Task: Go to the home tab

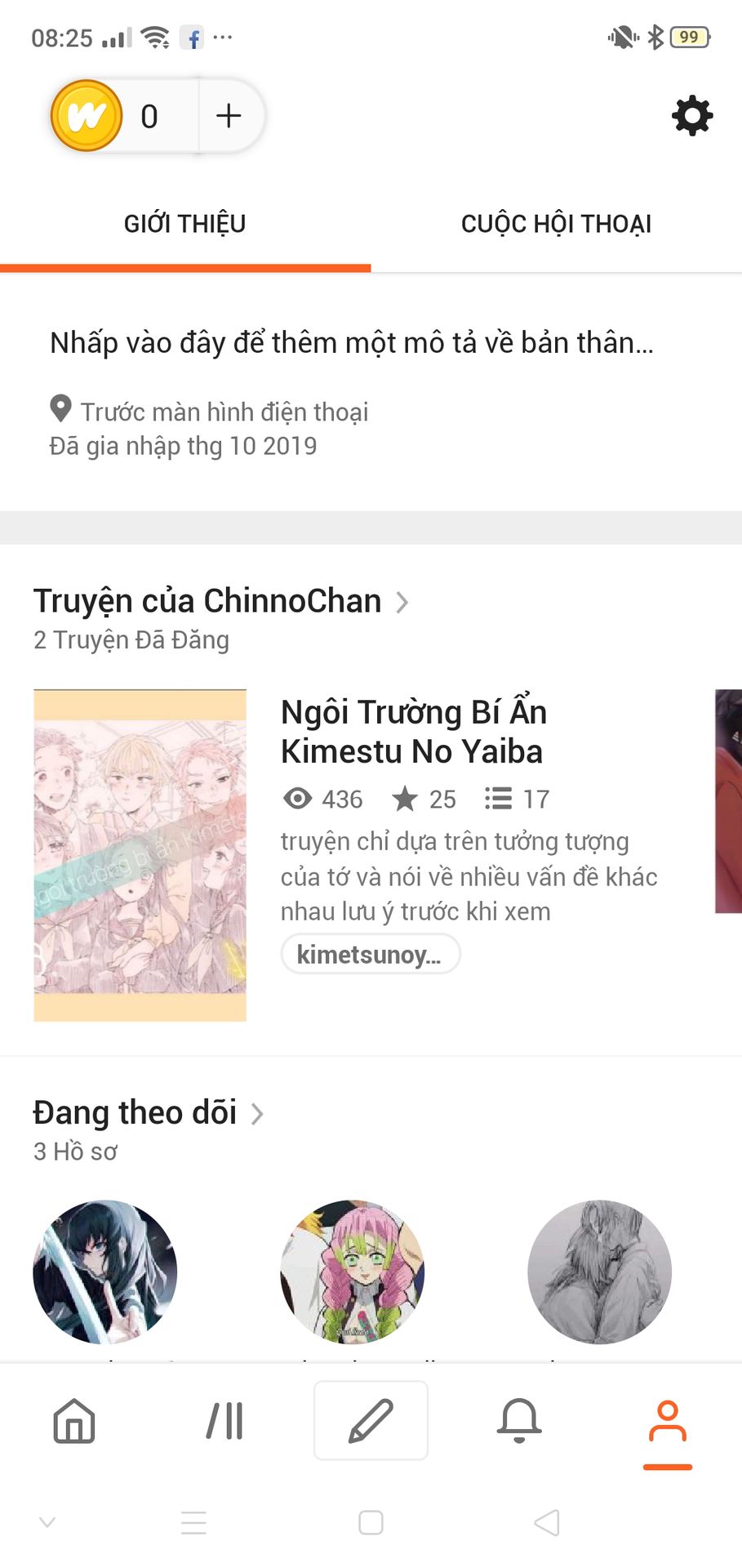Action: pos(74,1421)
